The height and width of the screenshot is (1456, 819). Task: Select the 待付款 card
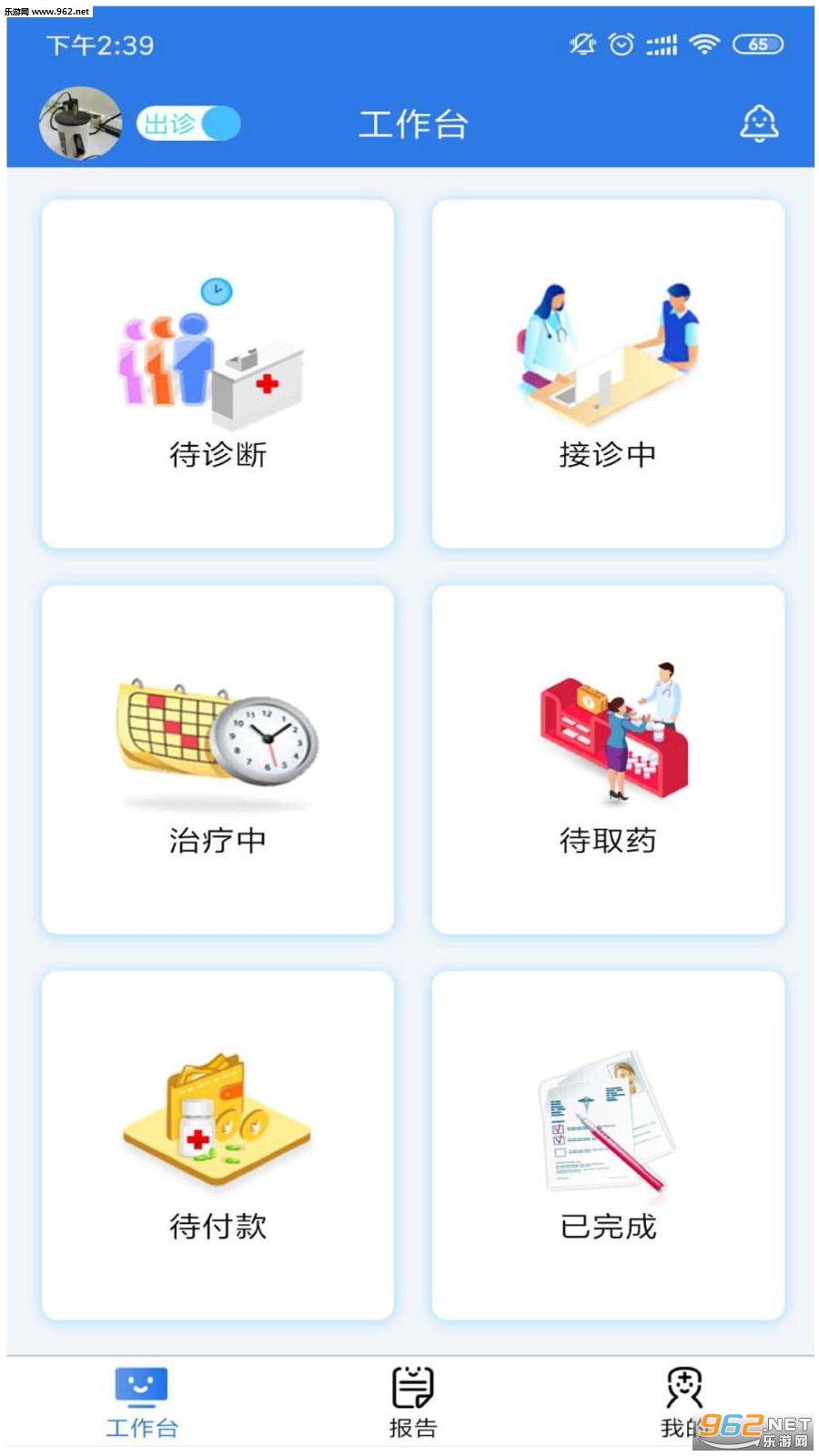[x=217, y=1145]
